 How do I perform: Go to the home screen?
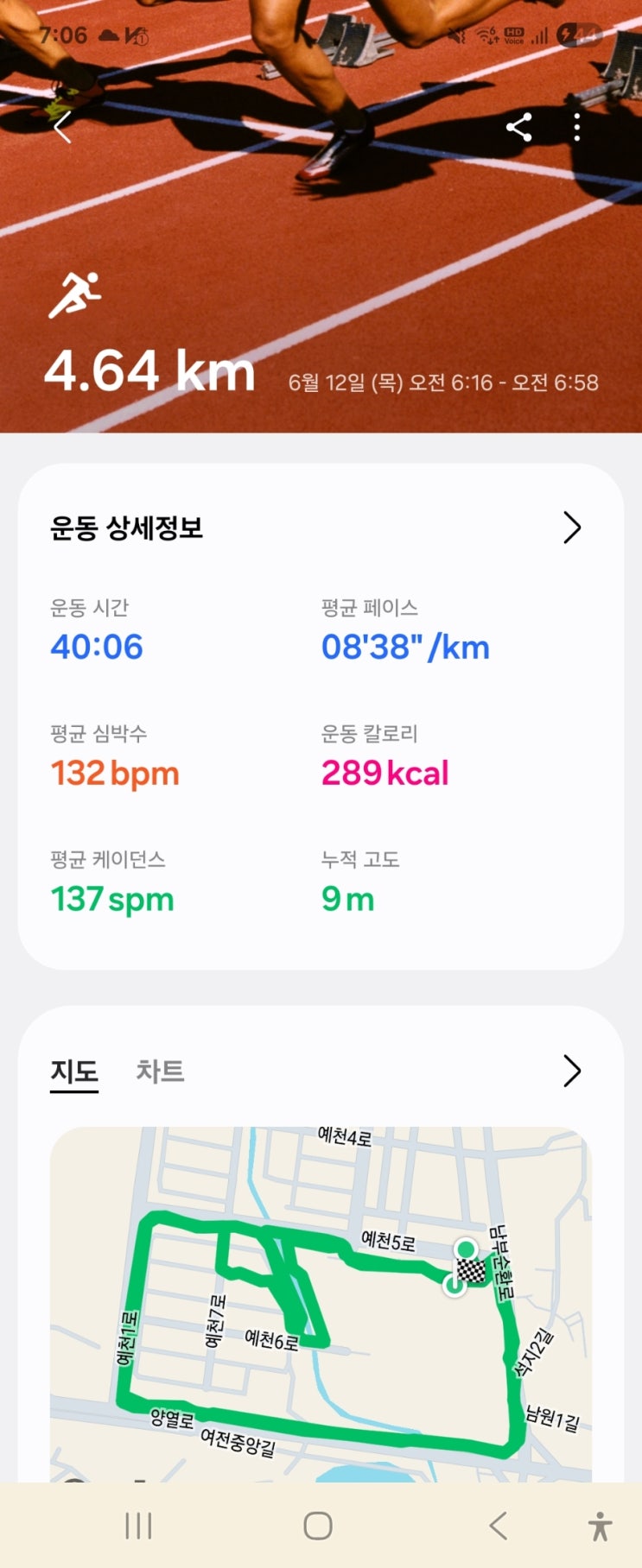(318, 1526)
